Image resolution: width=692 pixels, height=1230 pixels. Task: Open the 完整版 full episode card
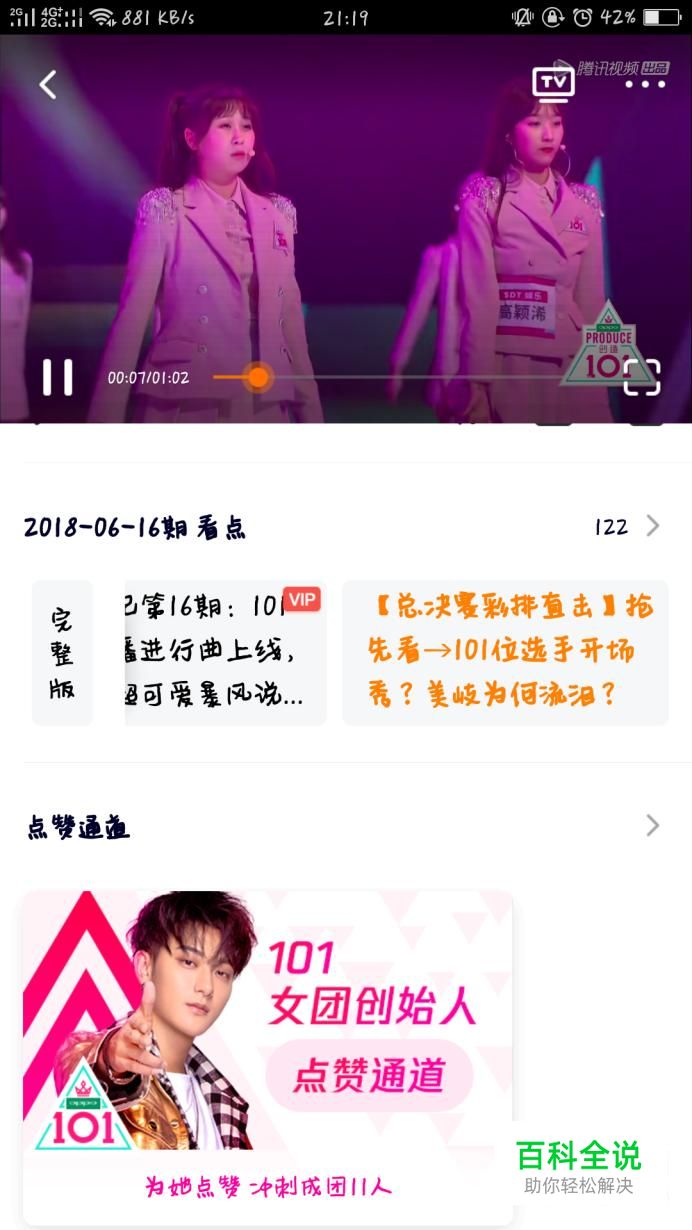tap(62, 653)
